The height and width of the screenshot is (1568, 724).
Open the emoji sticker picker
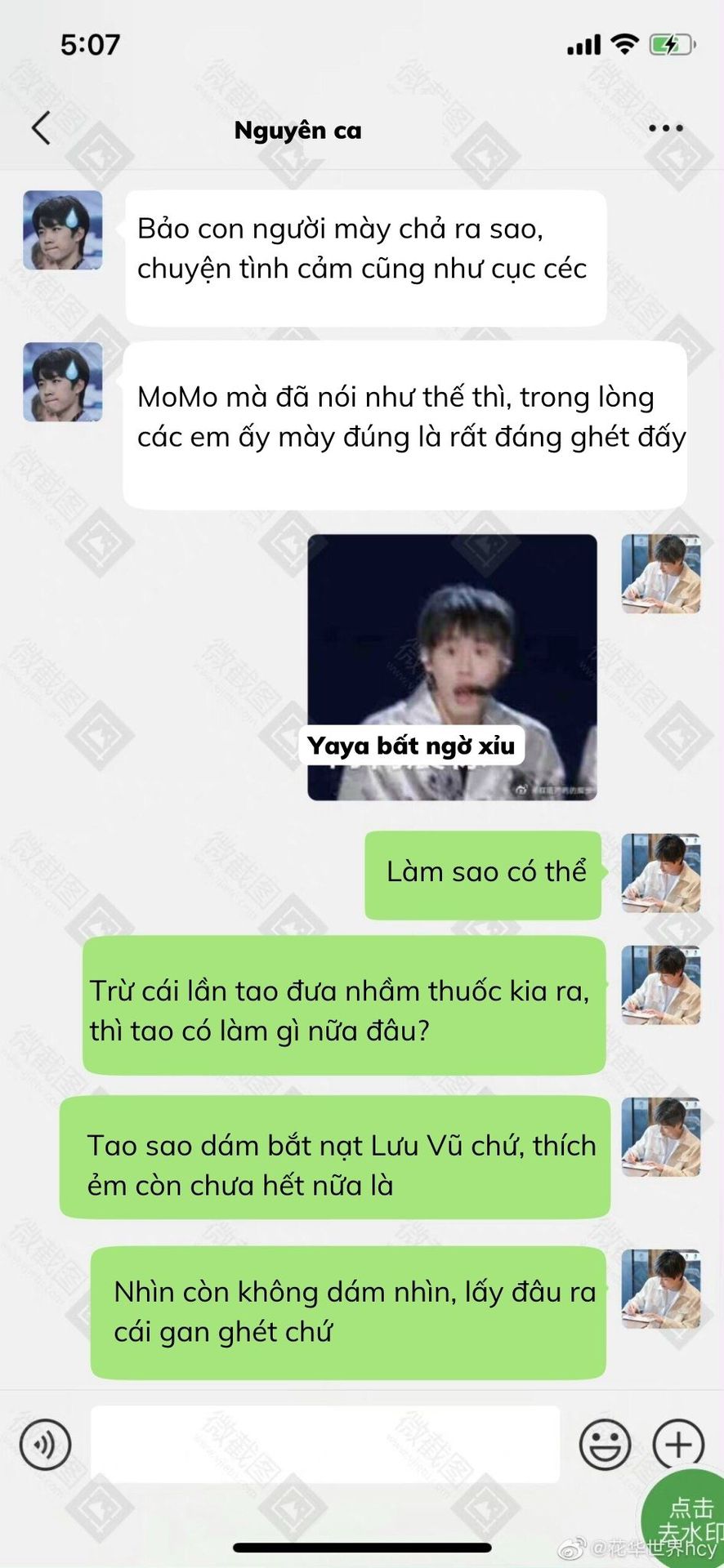tap(605, 1444)
